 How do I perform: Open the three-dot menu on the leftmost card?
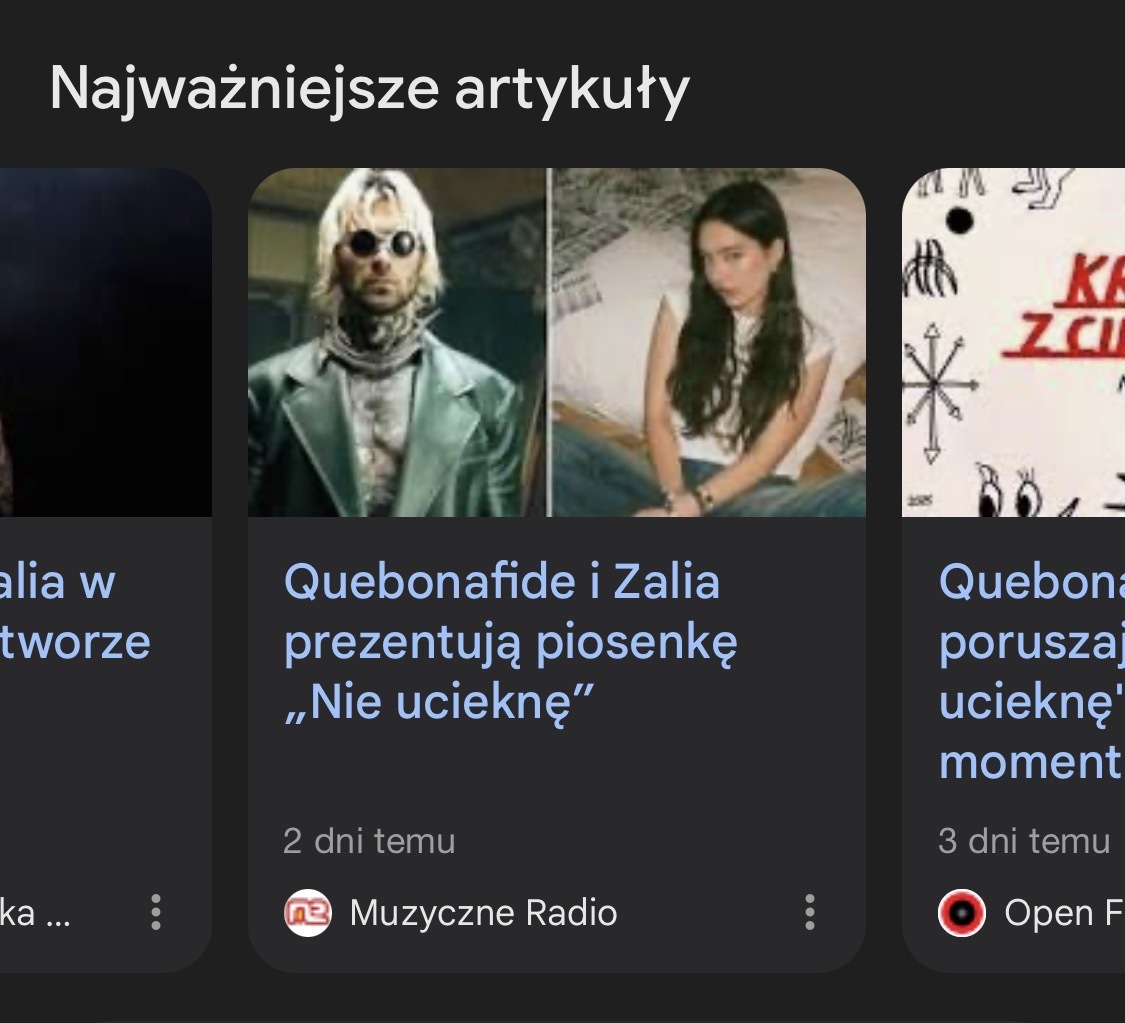tap(155, 912)
